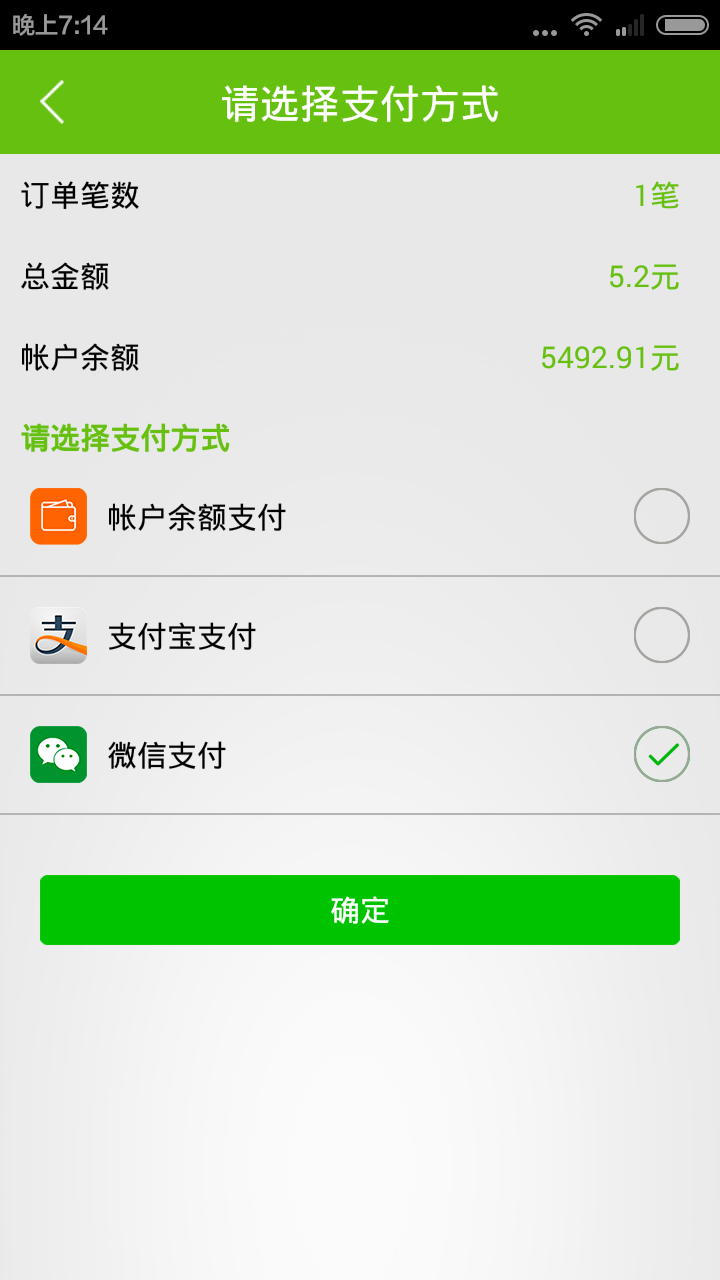This screenshot has width=720, height=1280.
Task: Tap the back arrow in the title bar
Action: [50, 102]
